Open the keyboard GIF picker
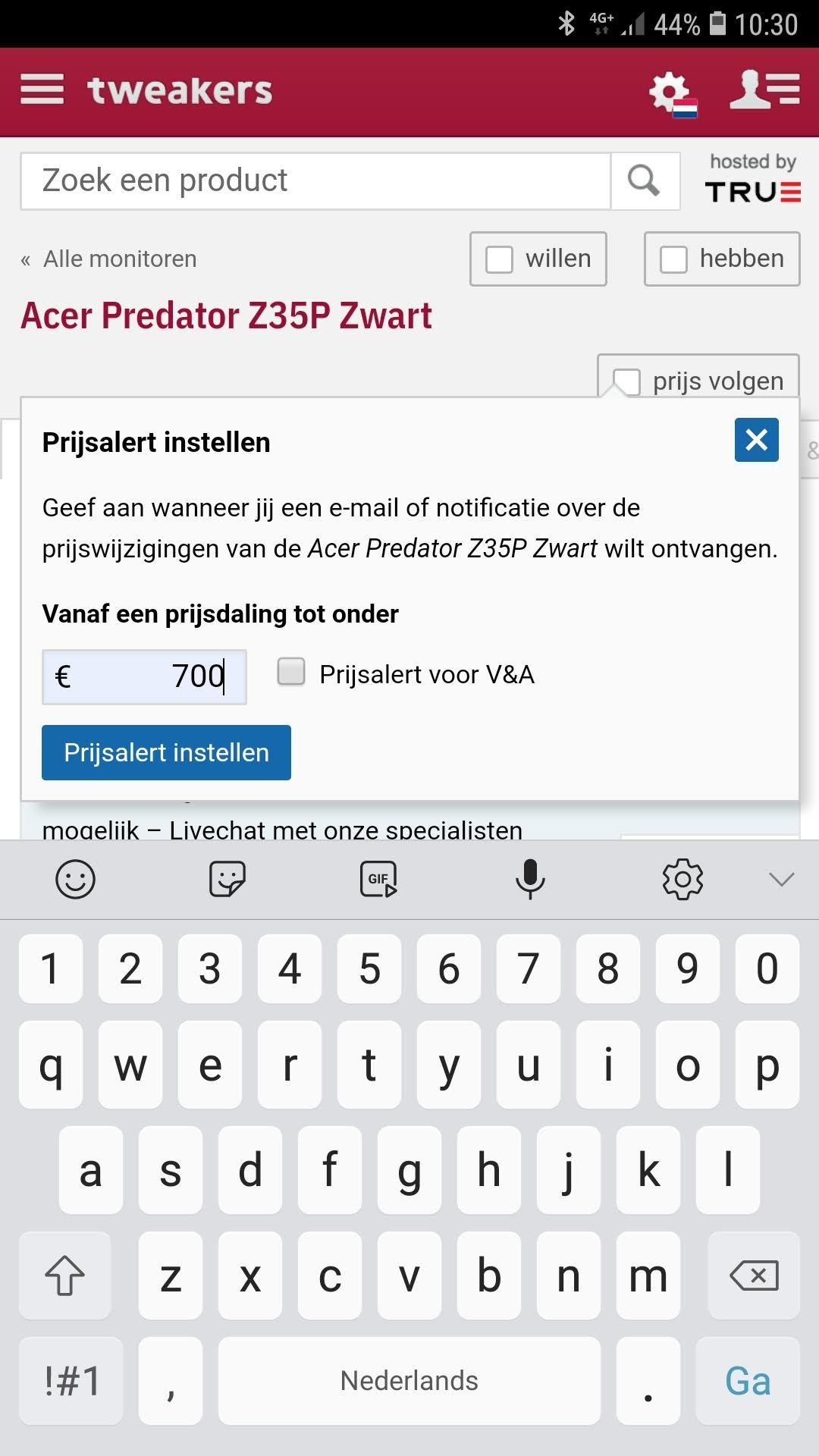Screen dimensions: 819x1456 [x=378, y=880]
